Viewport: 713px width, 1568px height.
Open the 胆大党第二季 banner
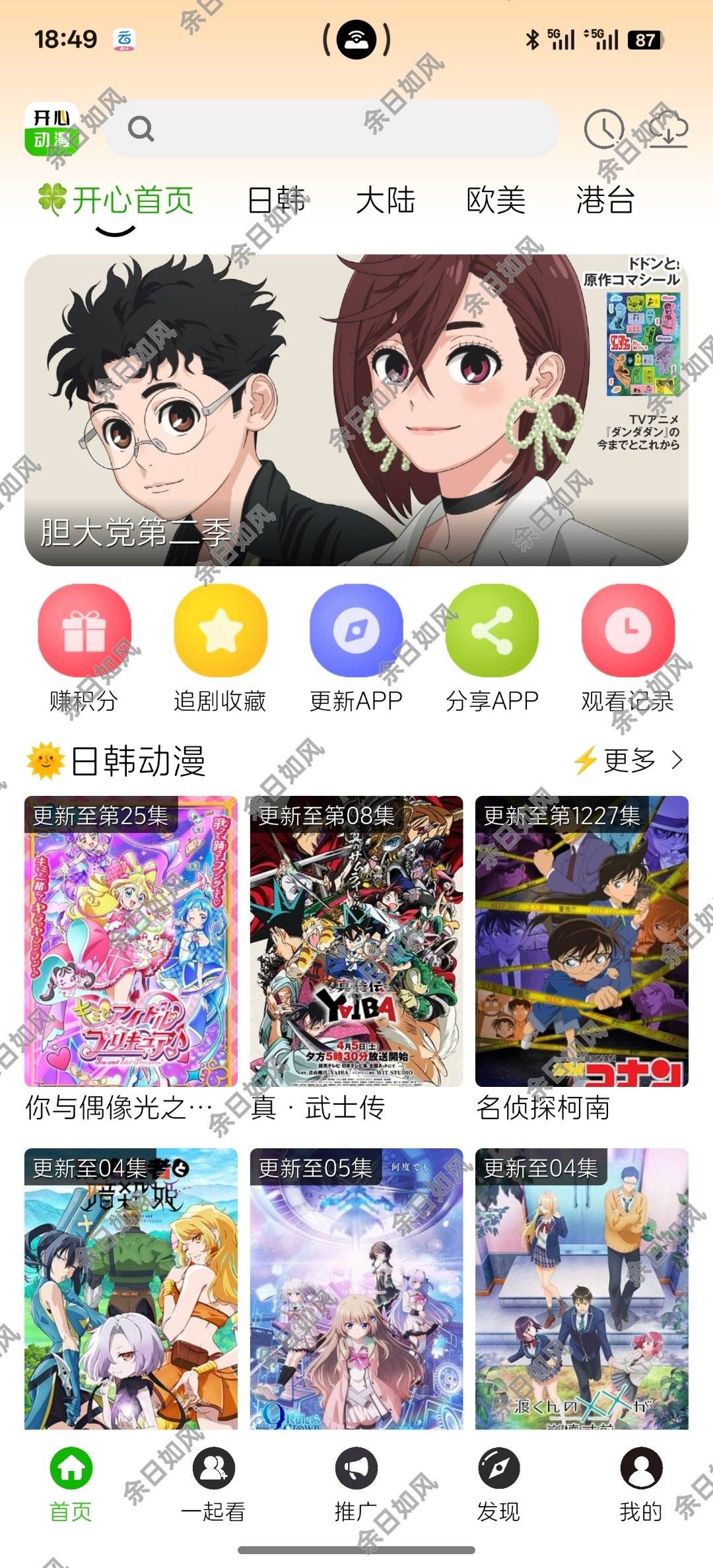click(x=356, y=410)
